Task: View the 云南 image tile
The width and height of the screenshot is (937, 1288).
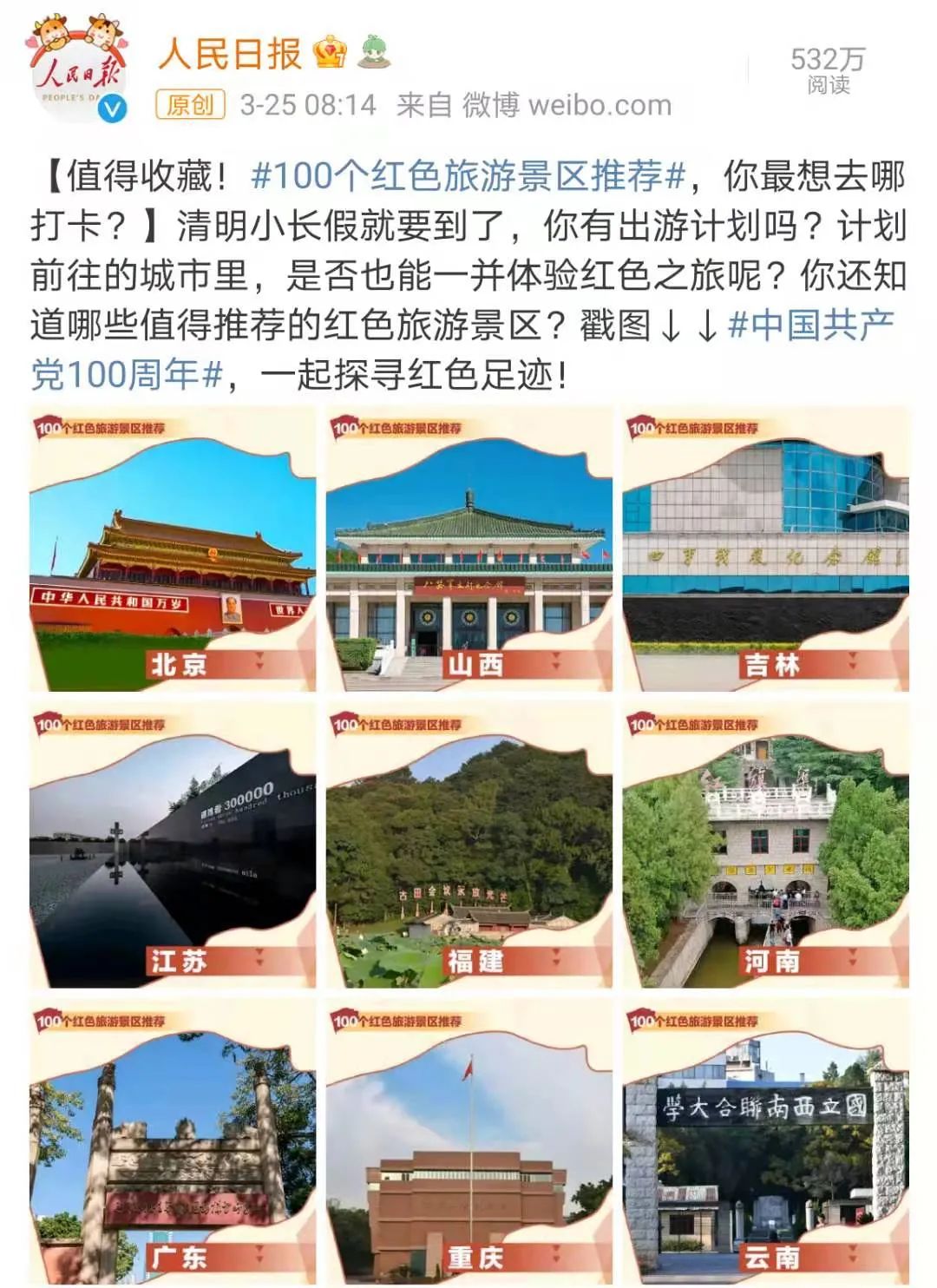Action: [x=765, y=1143]
